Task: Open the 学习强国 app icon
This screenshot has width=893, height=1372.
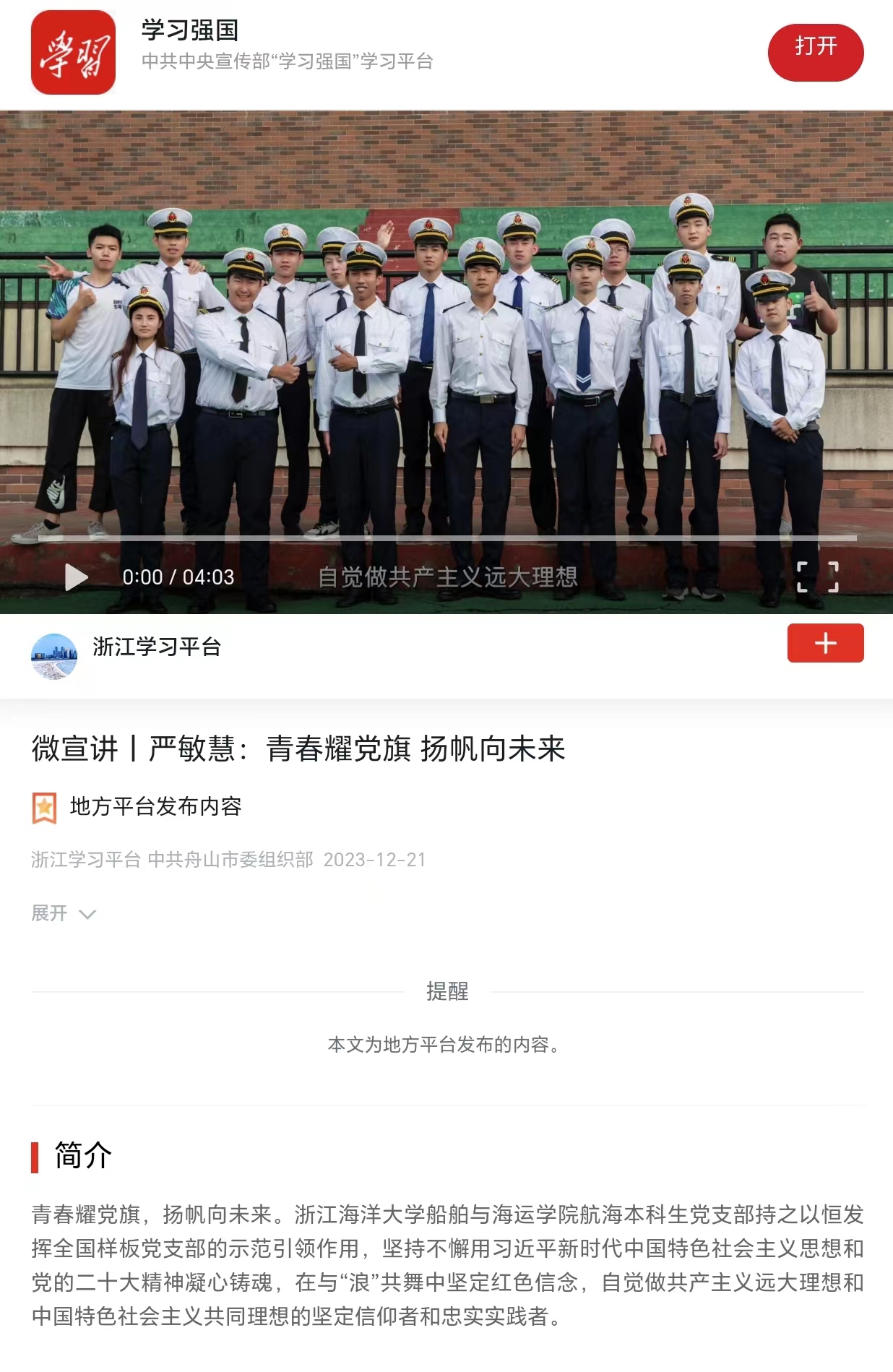Action: coord(73,52)
